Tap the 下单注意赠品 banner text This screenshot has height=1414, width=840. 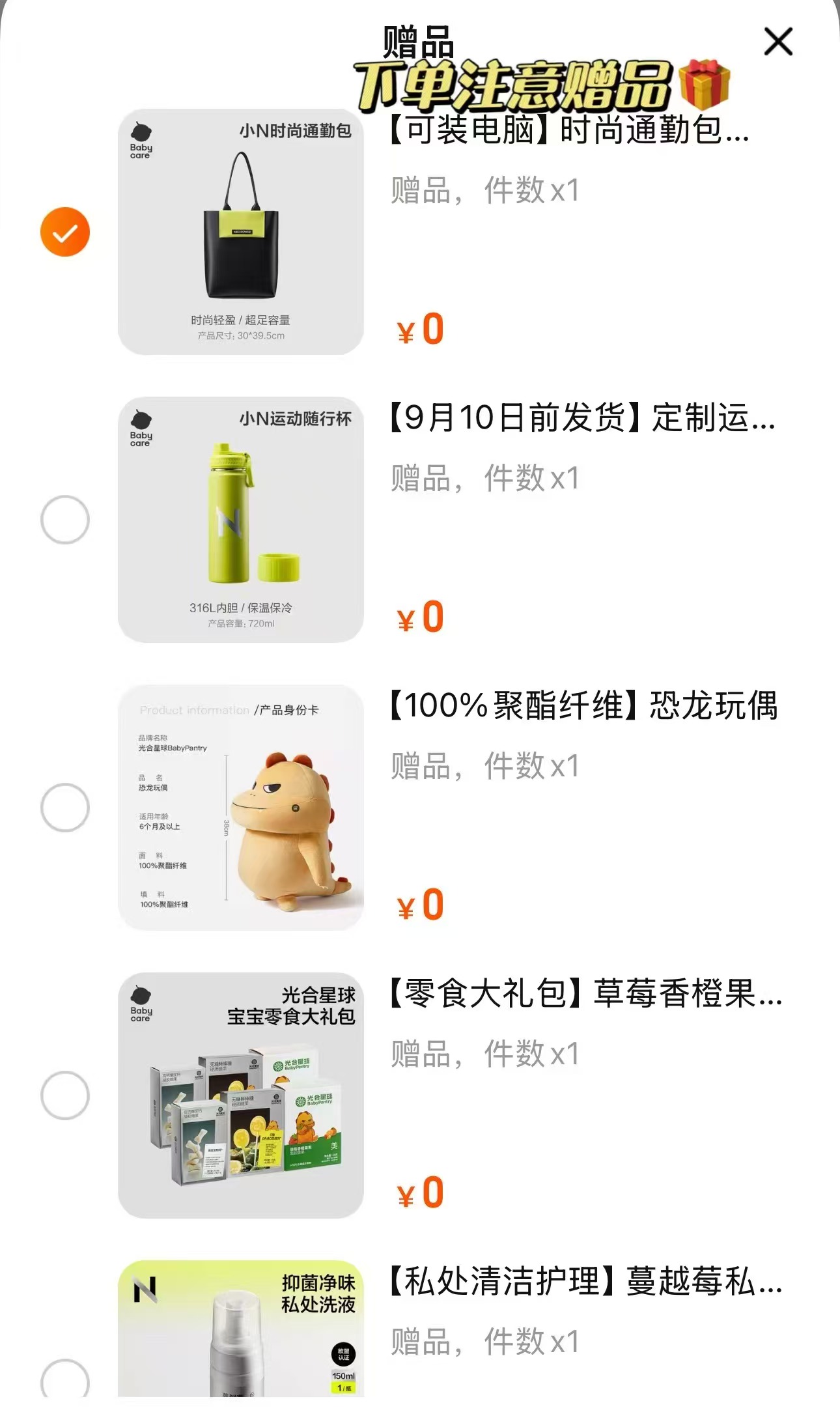[514, 85]
